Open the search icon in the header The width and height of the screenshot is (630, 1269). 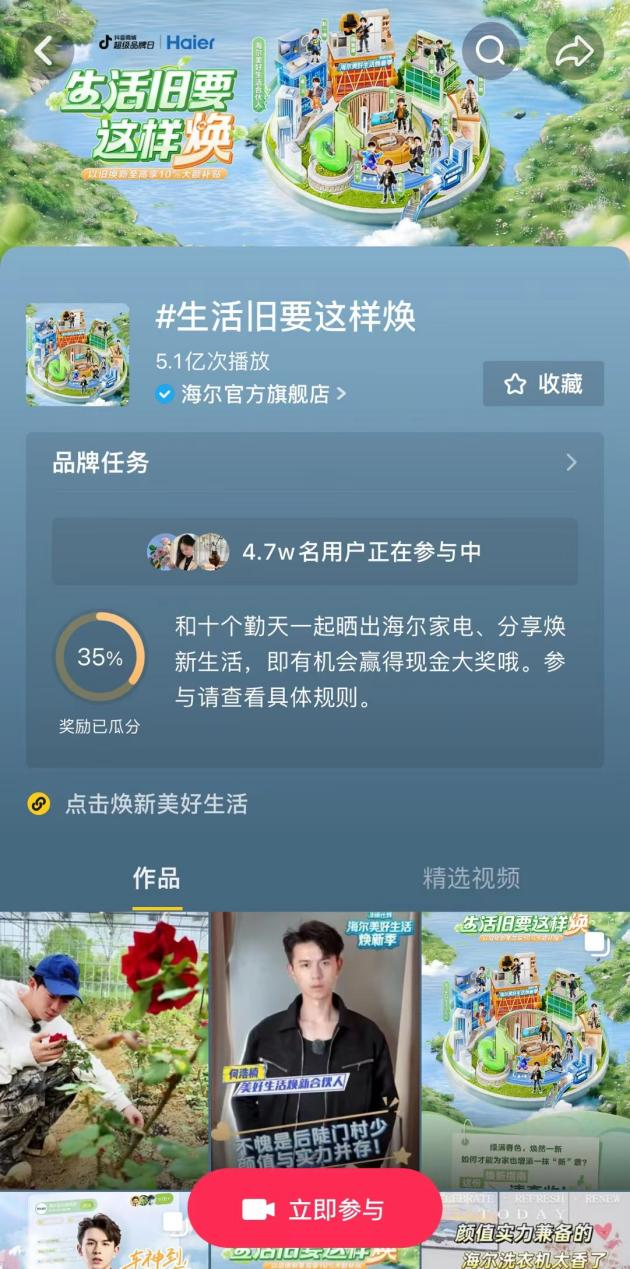[x=491, y=50]
